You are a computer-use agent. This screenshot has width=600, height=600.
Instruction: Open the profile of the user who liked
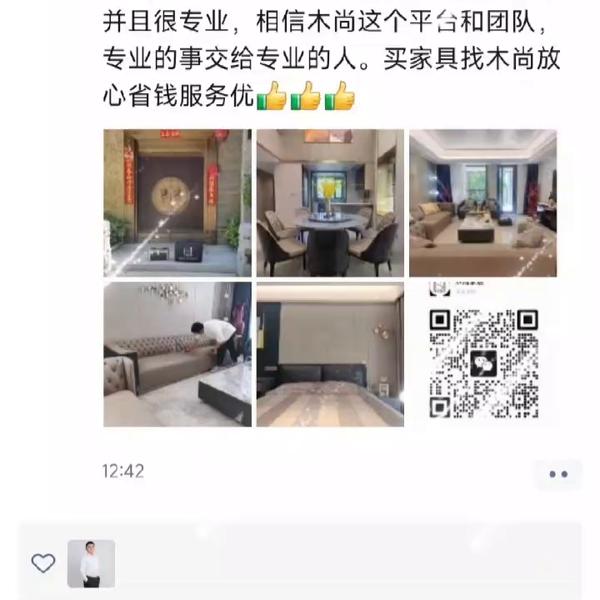(x=91, y=563)
